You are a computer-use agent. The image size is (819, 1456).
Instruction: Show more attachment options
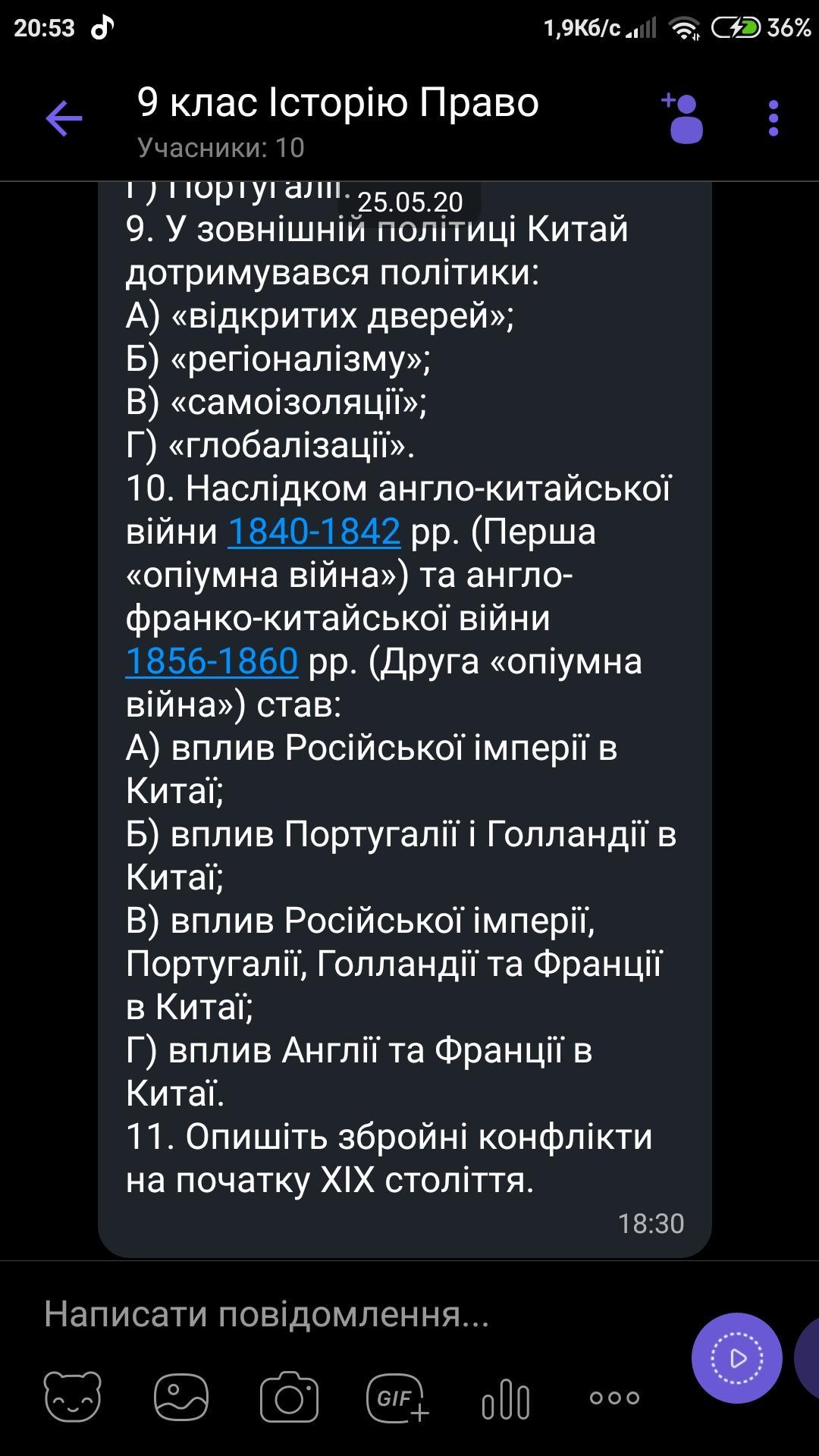click(x=614, y=1397)
